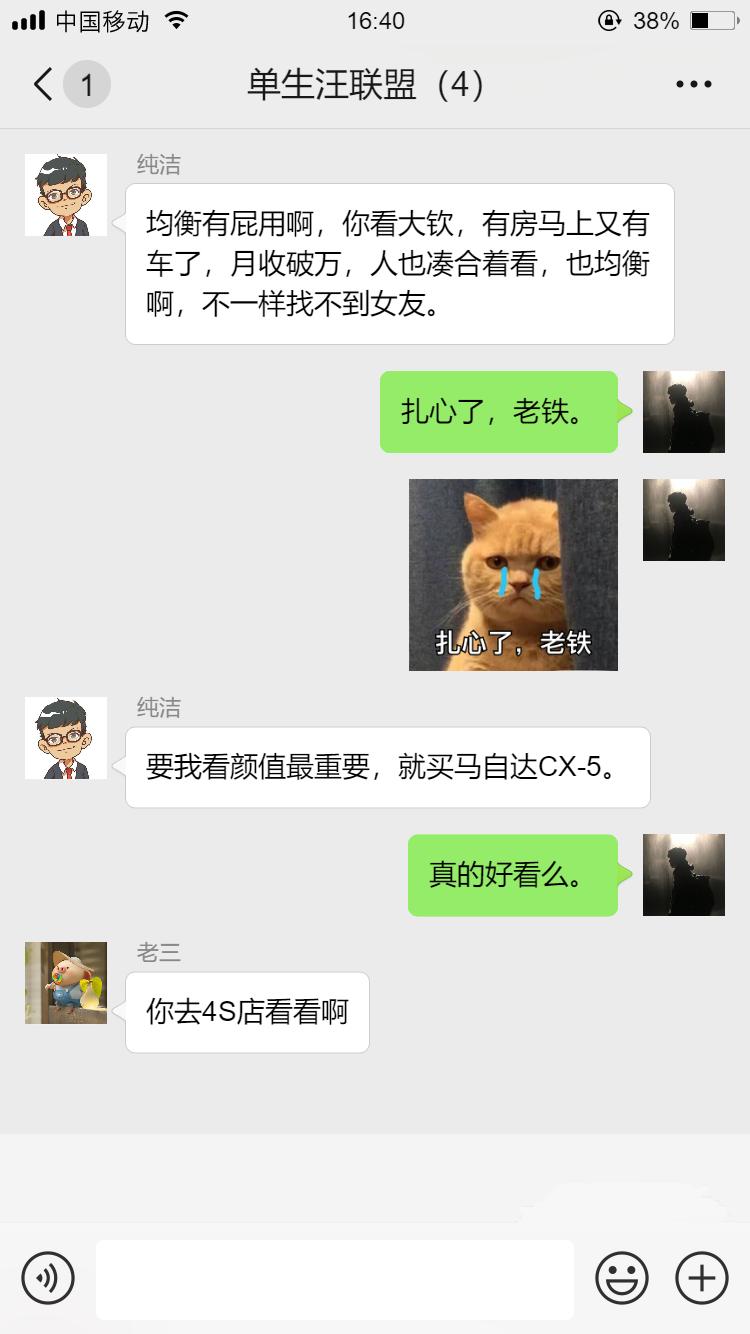Image resolution: width=750 pixels, height=1334 pixels.
Task: Tap the unread count badge showing 1
Action: tap(85, 84)
